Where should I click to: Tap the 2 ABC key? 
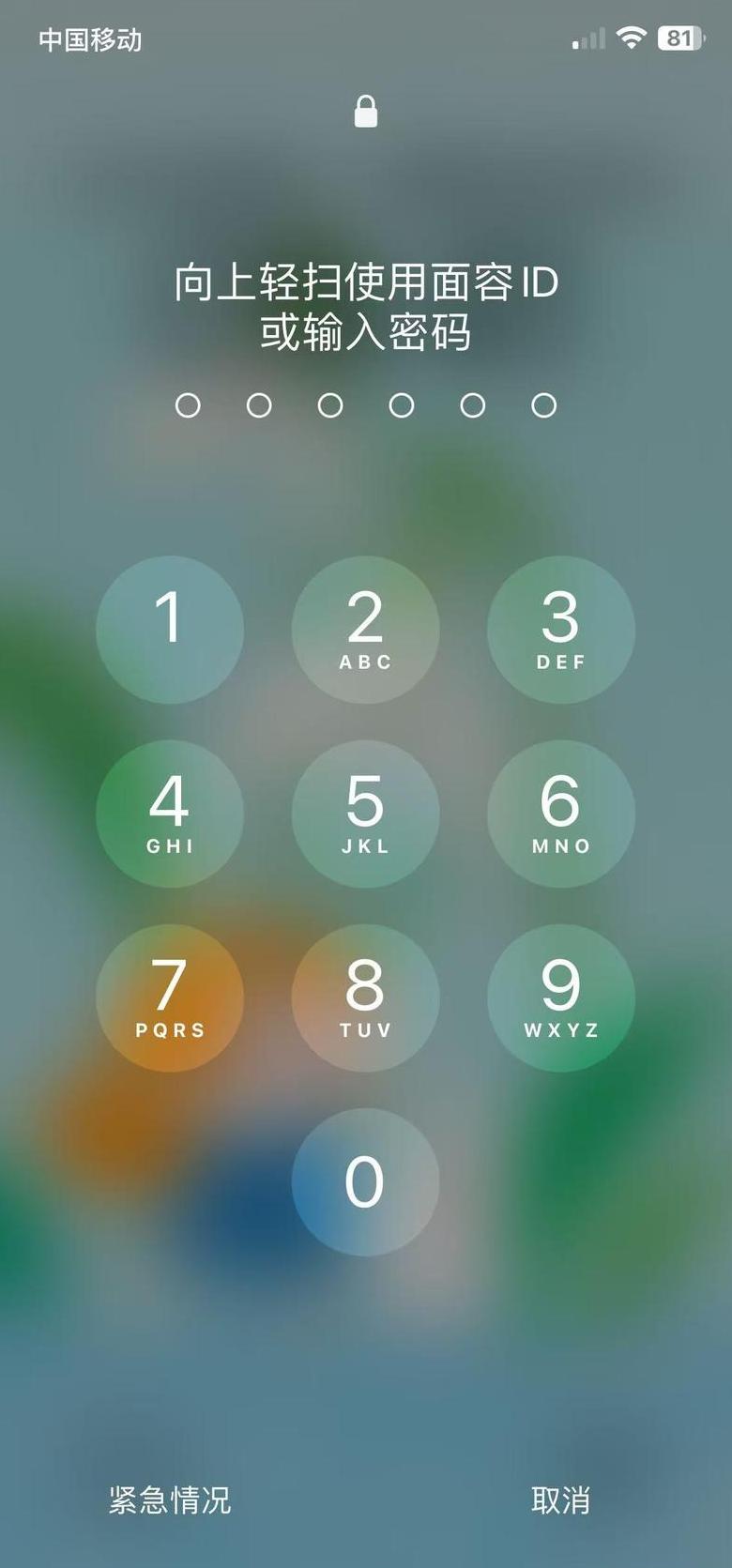point(365,630)
